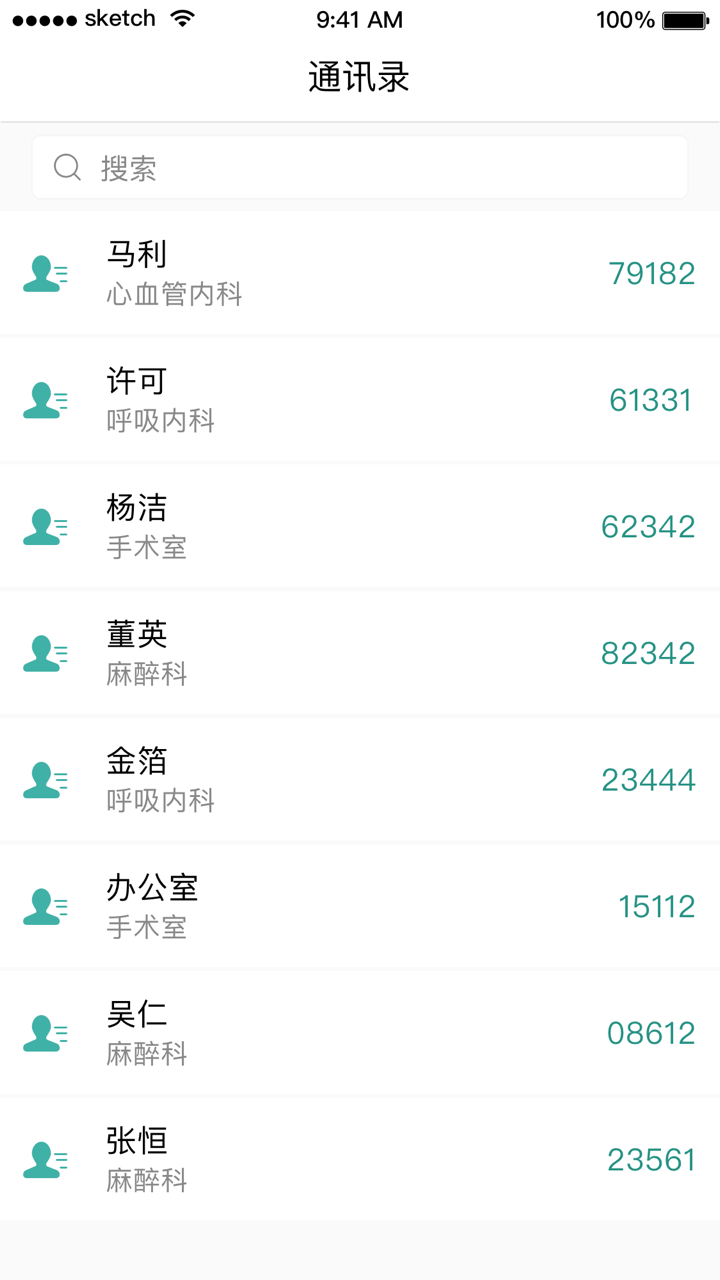
Task: Click the number 15112 for 办公室
Action: 656,906
